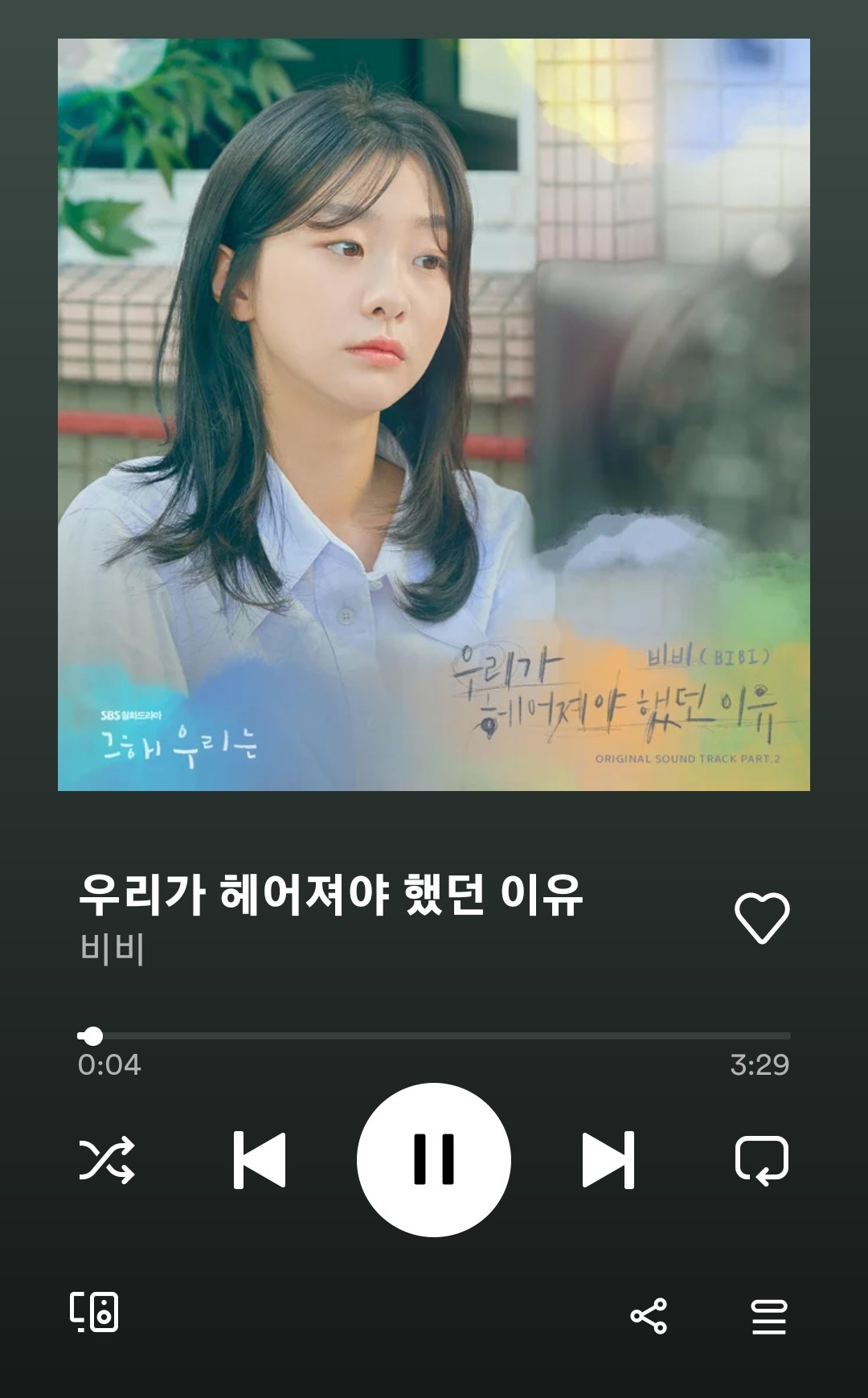Tap the playback progress bar
This screenshot has width=868, height=1398.
[434, 1035]
